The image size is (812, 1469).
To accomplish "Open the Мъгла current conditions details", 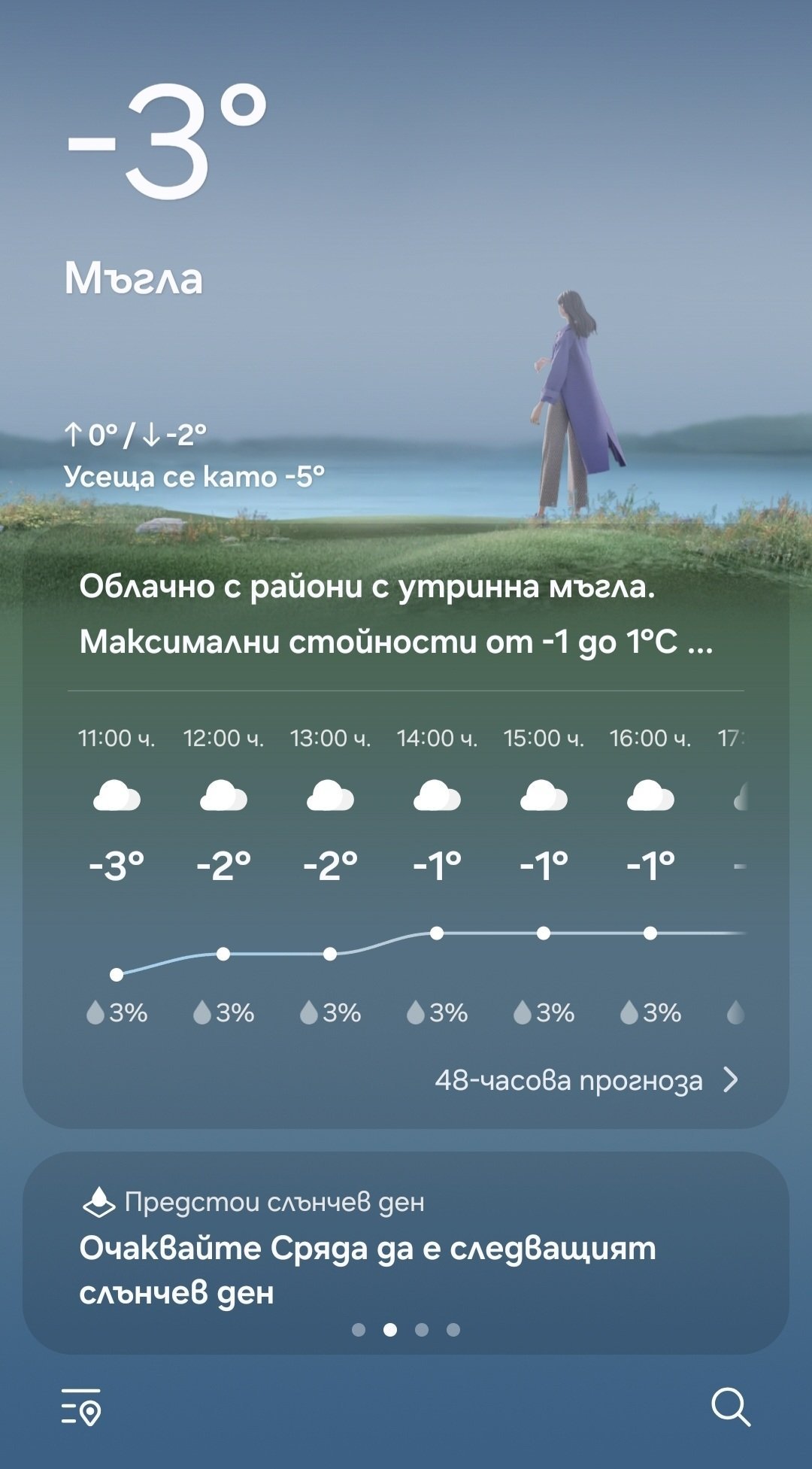I will click(134, 279).
